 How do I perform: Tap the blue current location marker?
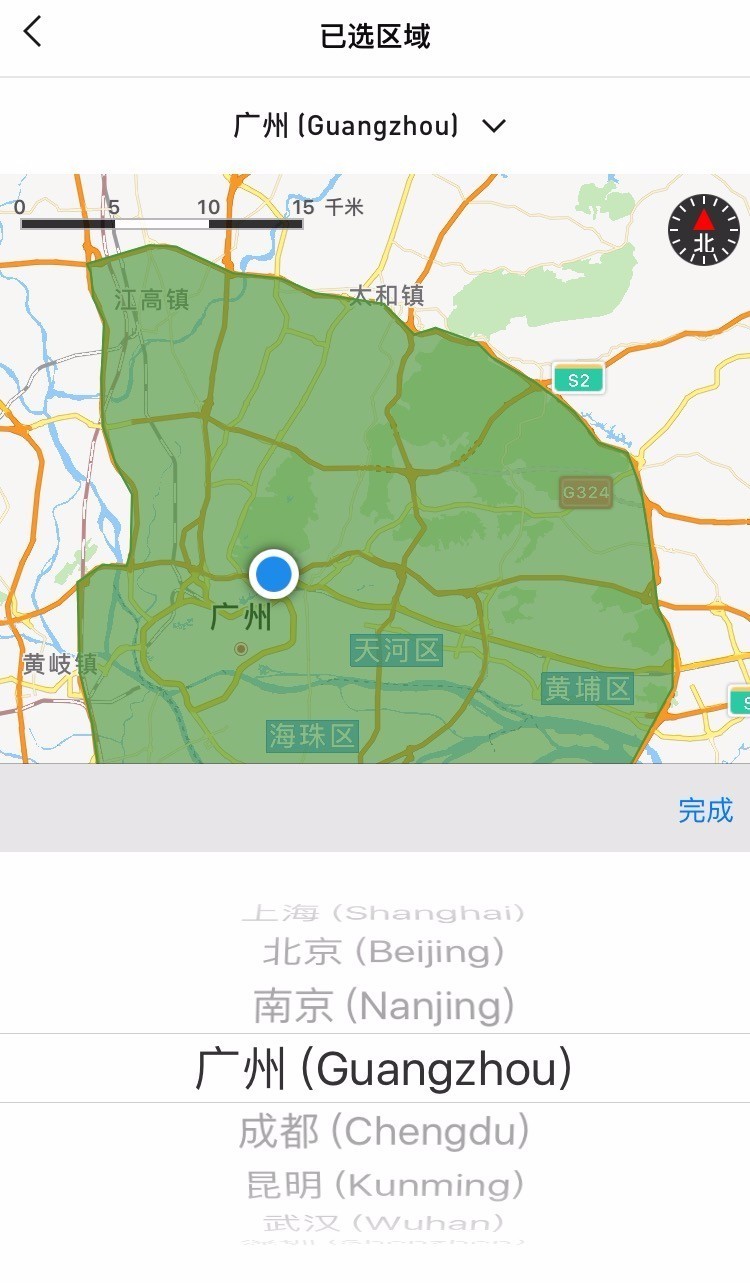[272, 572]
